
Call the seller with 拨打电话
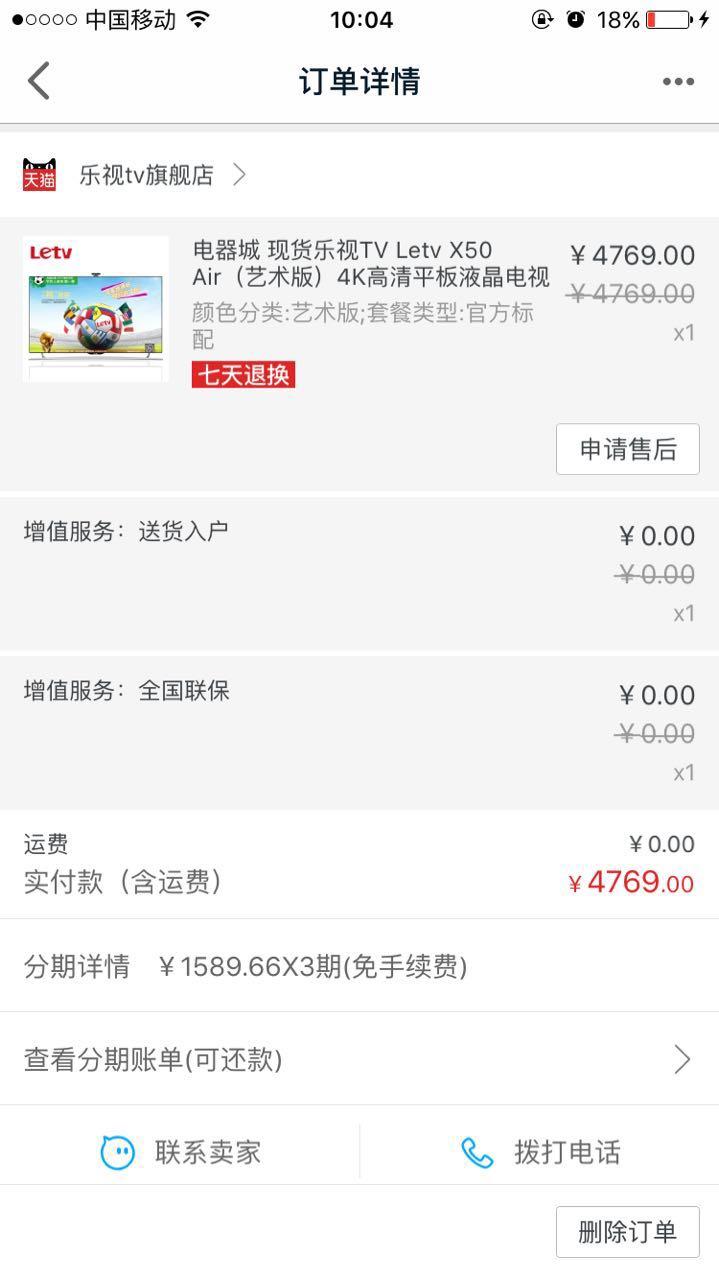tap(540, 1152)
